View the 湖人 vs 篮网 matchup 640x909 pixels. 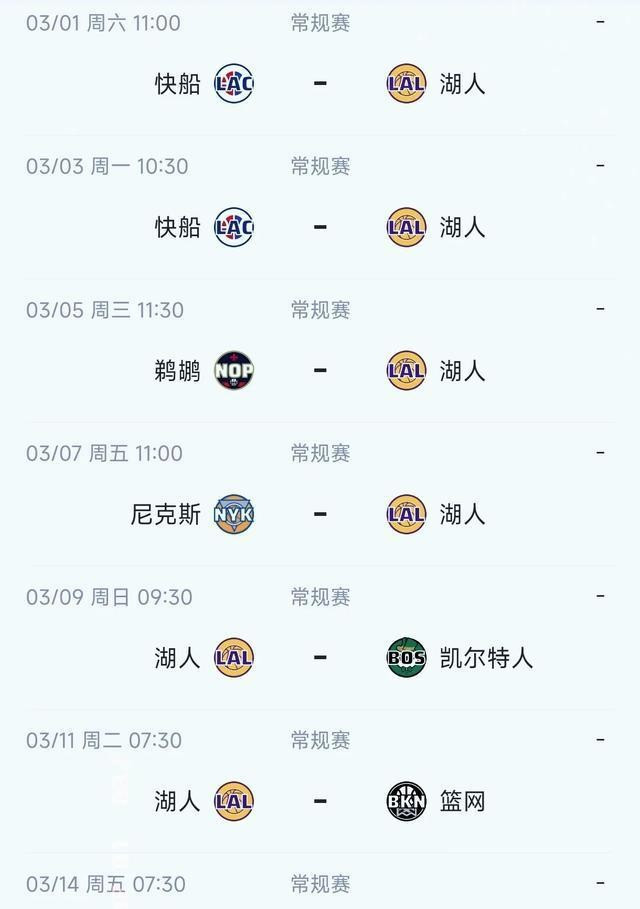click(x=320, y=801)
